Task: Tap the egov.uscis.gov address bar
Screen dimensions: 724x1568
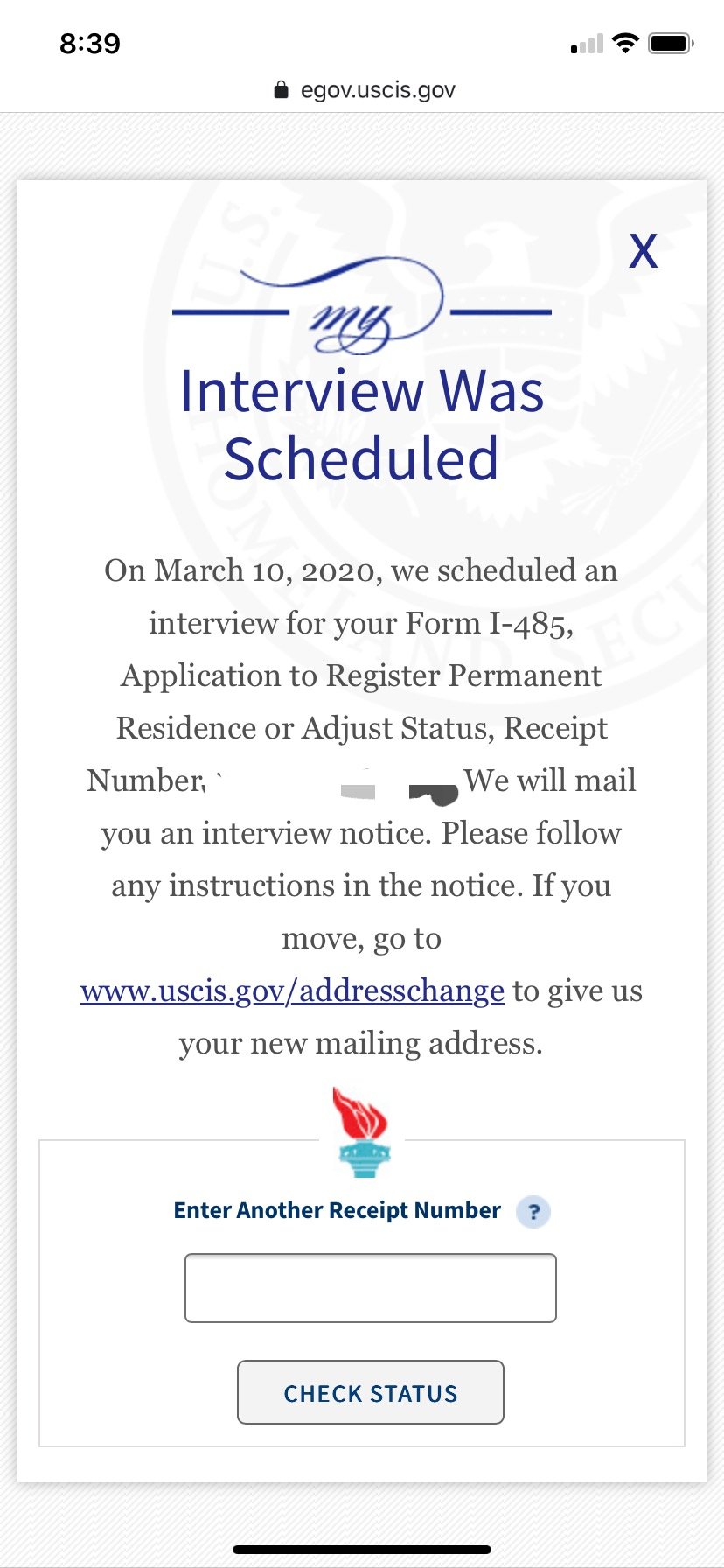Action: (x=365, y=90)
